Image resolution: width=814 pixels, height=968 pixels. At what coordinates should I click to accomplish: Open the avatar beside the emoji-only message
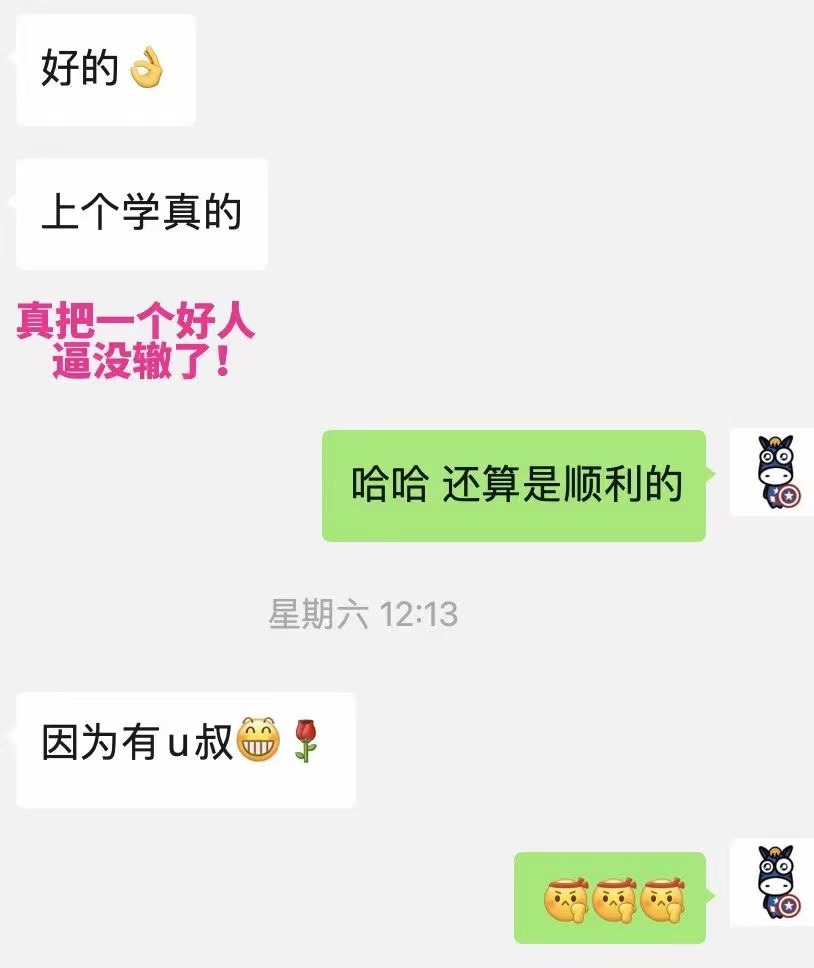[x=772, y=882]
